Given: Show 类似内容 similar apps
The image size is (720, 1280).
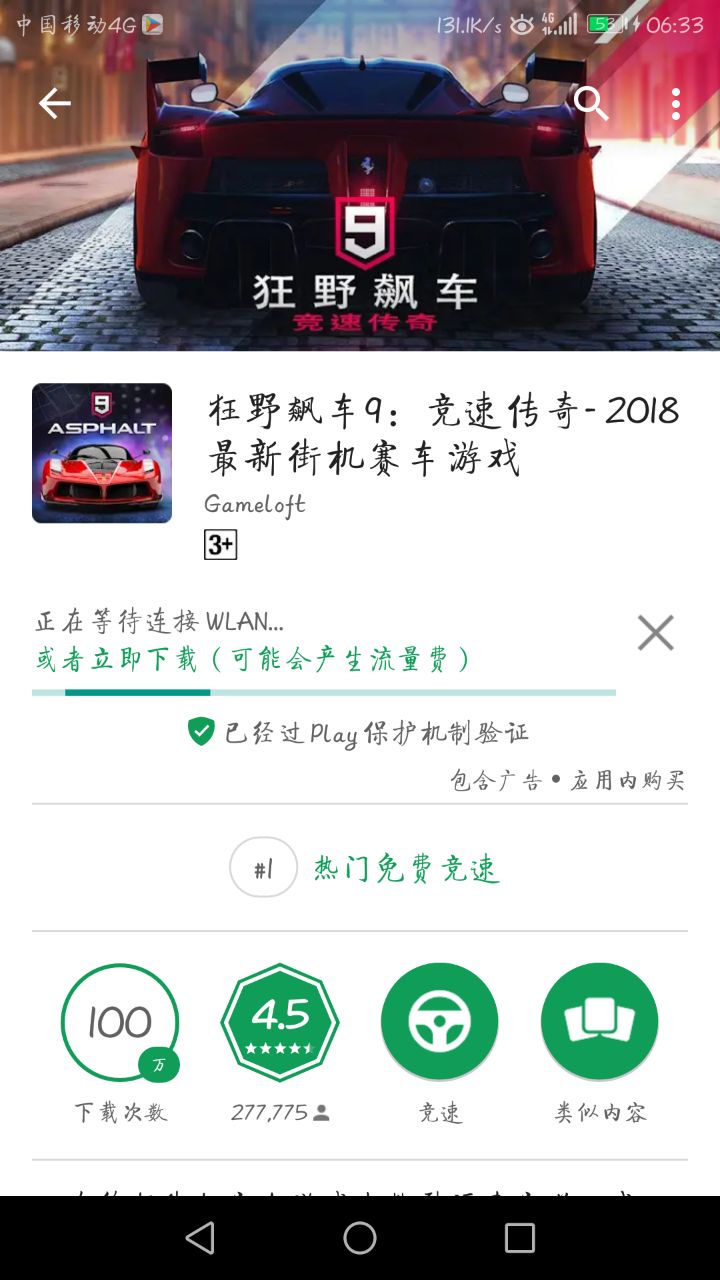Looking at the screenshot, I should pos(600,1022).
